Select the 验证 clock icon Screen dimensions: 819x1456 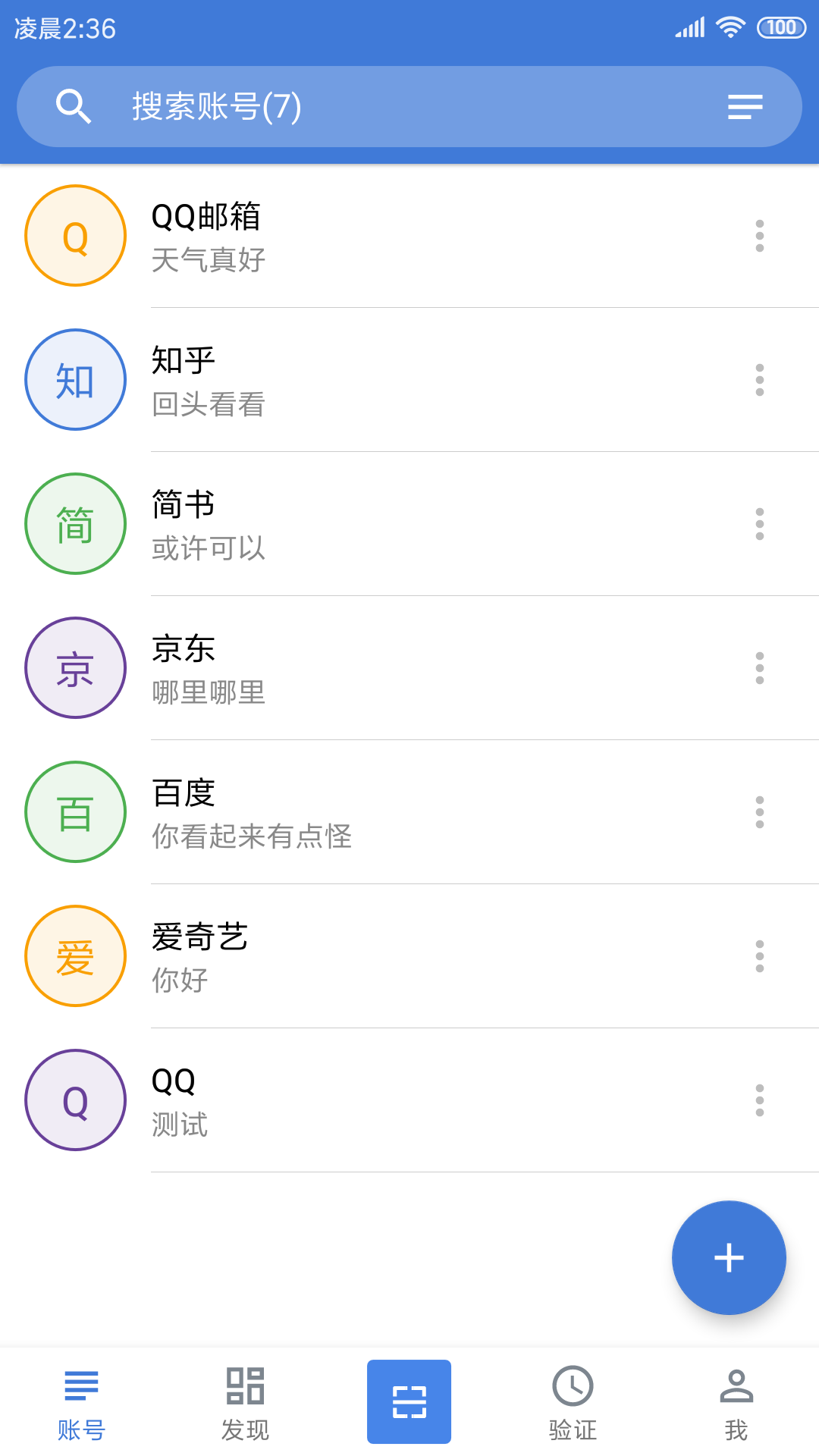tap(573, 1401)
